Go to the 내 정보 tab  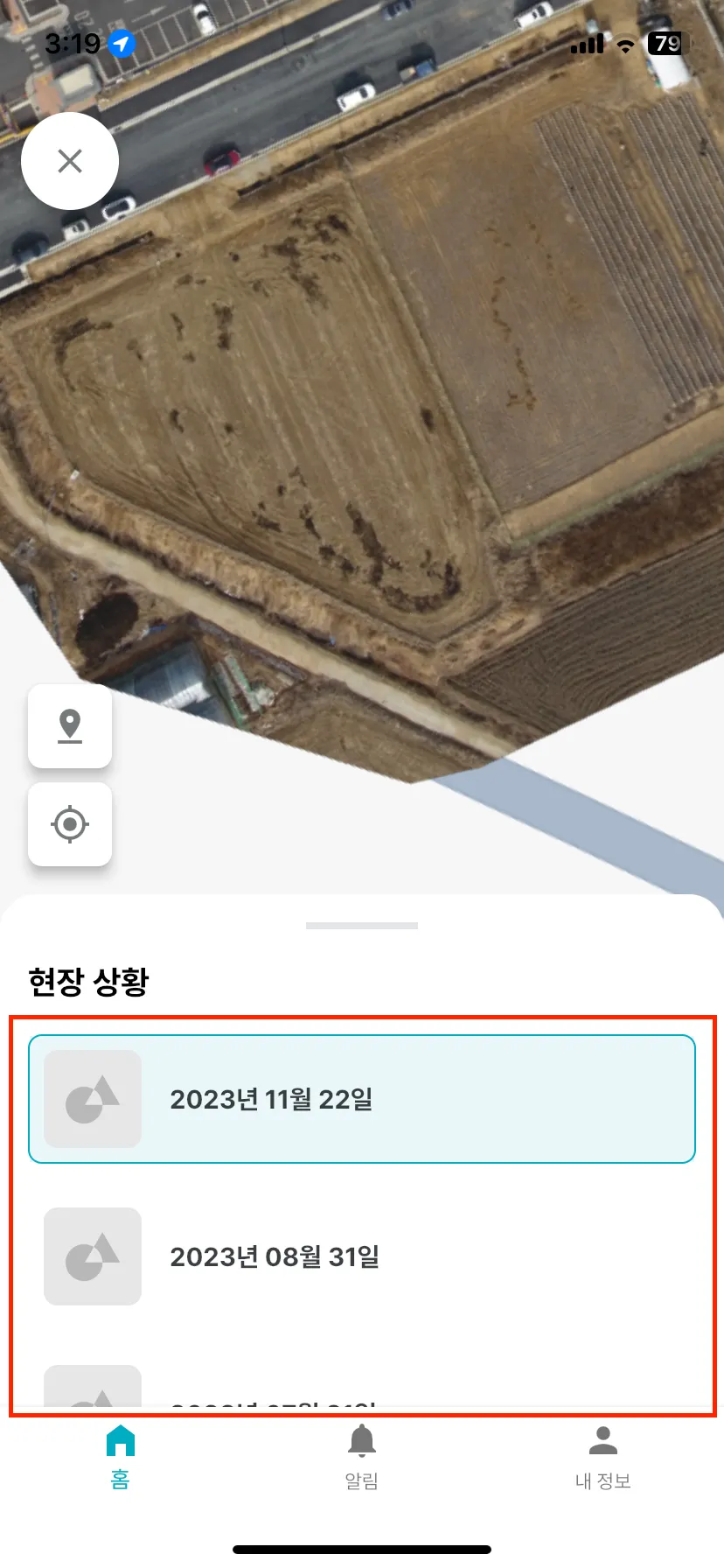(603, 1458)
